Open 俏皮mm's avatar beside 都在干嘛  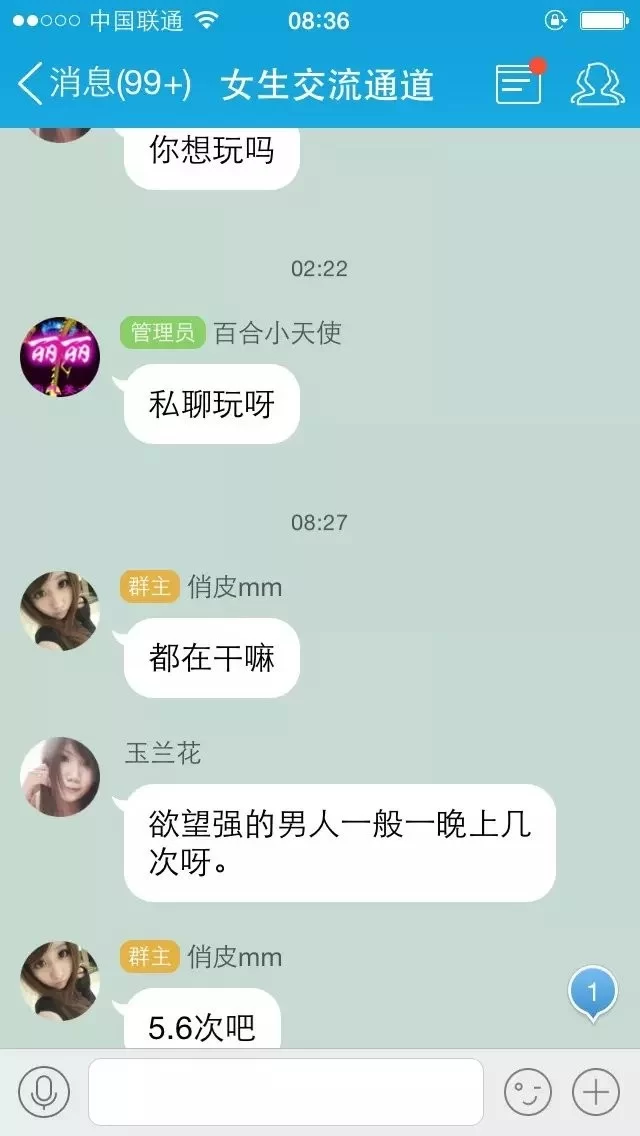pos(60,611)
